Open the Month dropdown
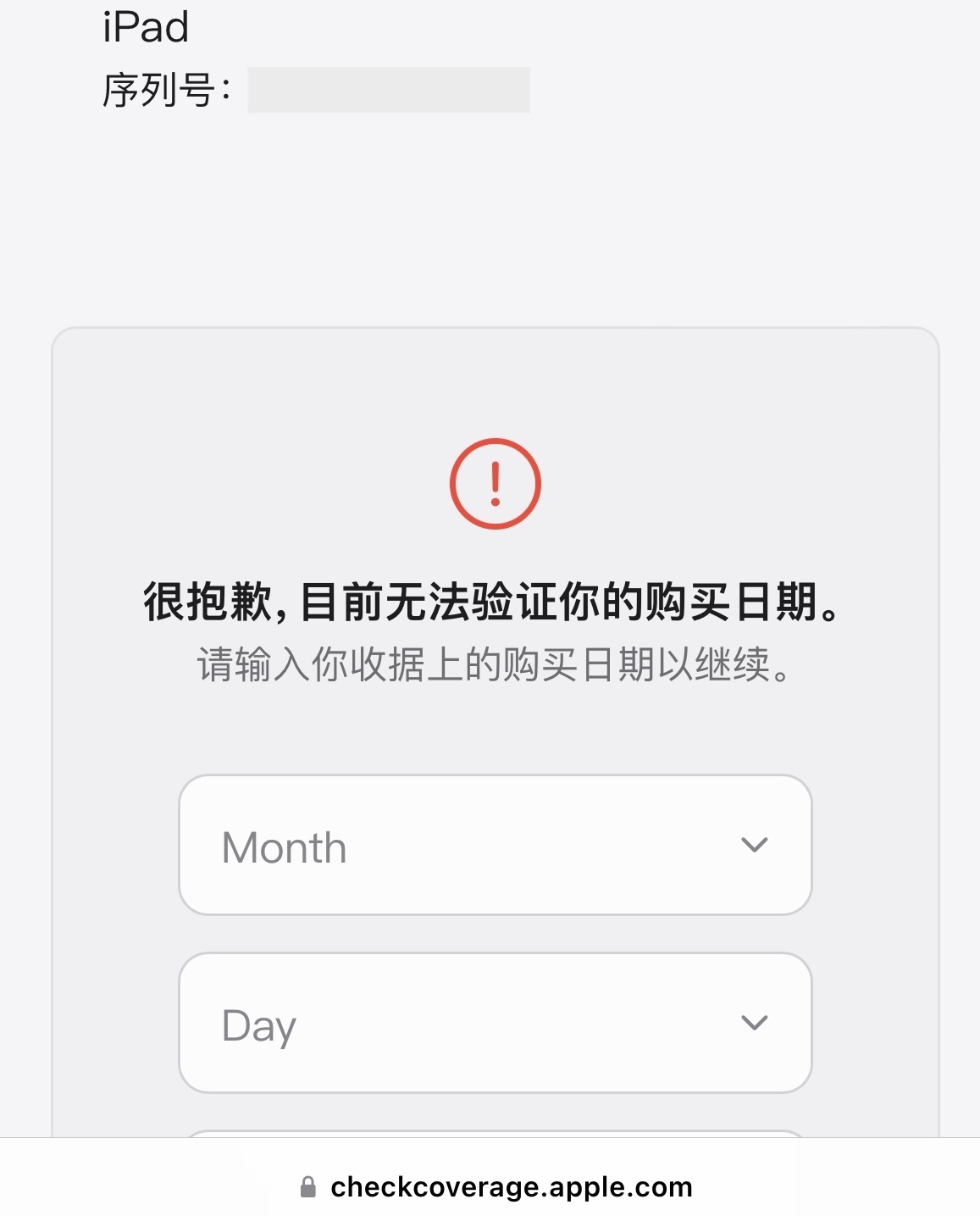The height and width of the screenshot is (1216, 980). pos(495,845)
